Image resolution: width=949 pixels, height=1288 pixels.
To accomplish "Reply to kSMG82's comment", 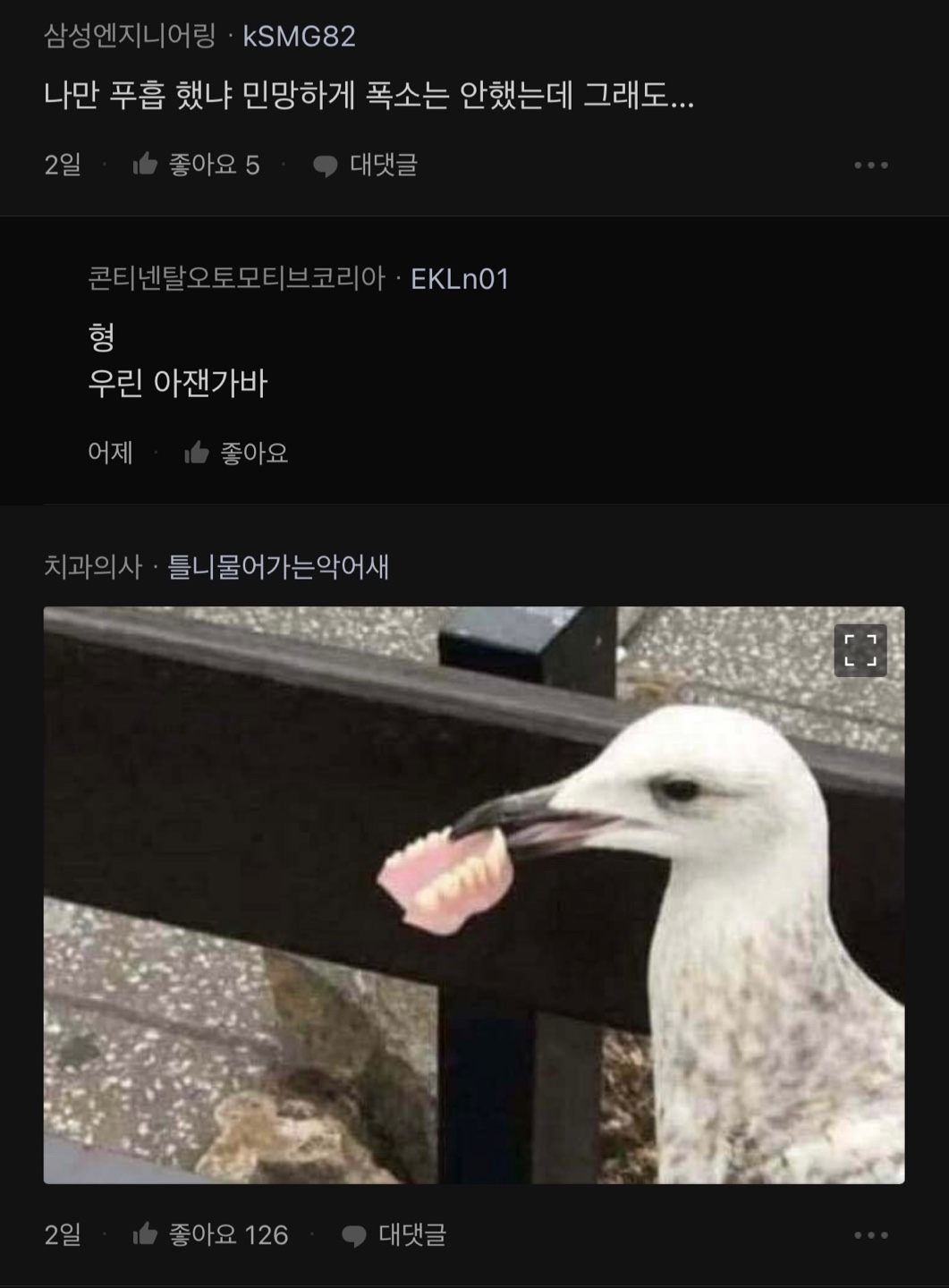I will pos(365,165).
